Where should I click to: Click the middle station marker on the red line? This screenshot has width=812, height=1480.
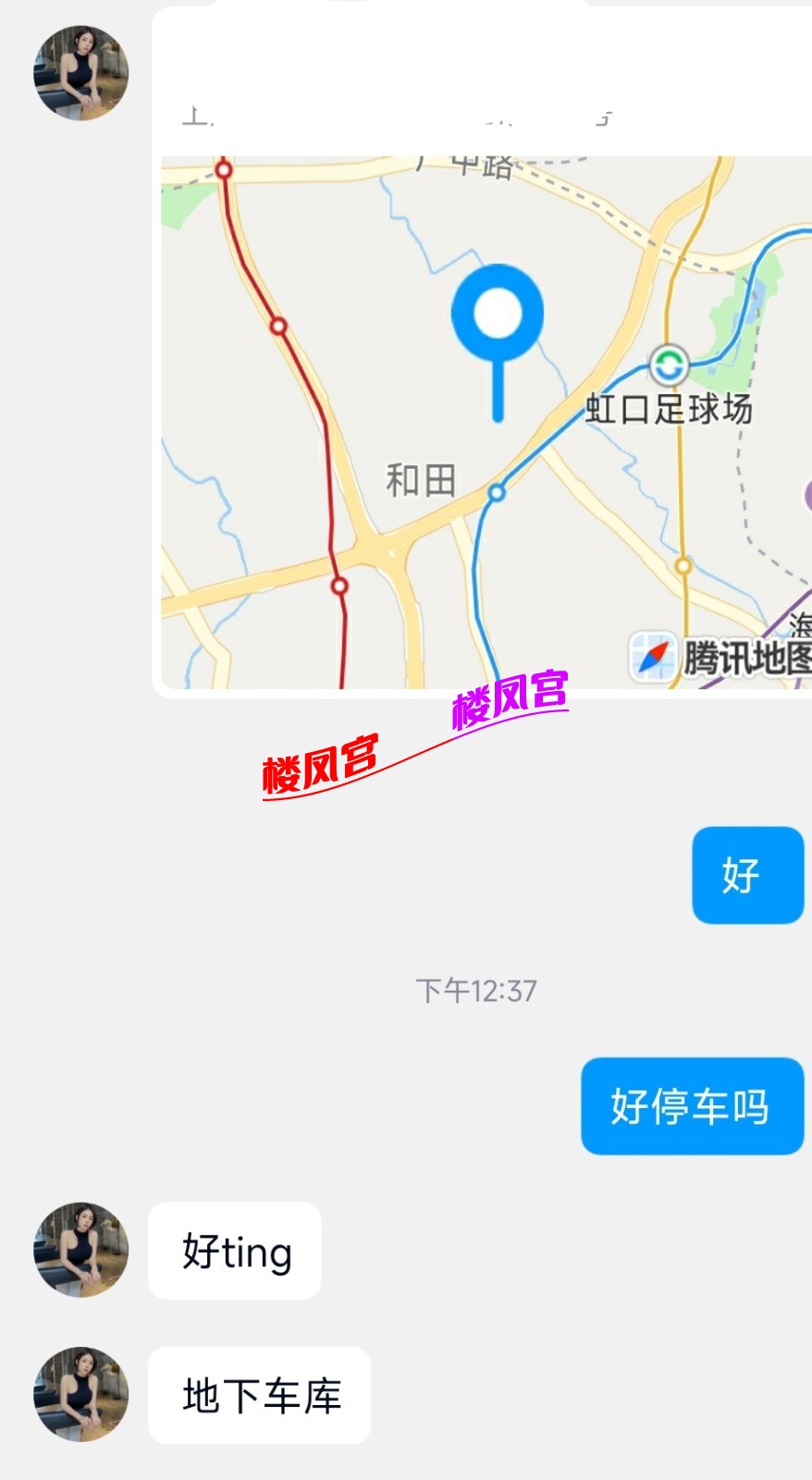(x=279, y=325)
